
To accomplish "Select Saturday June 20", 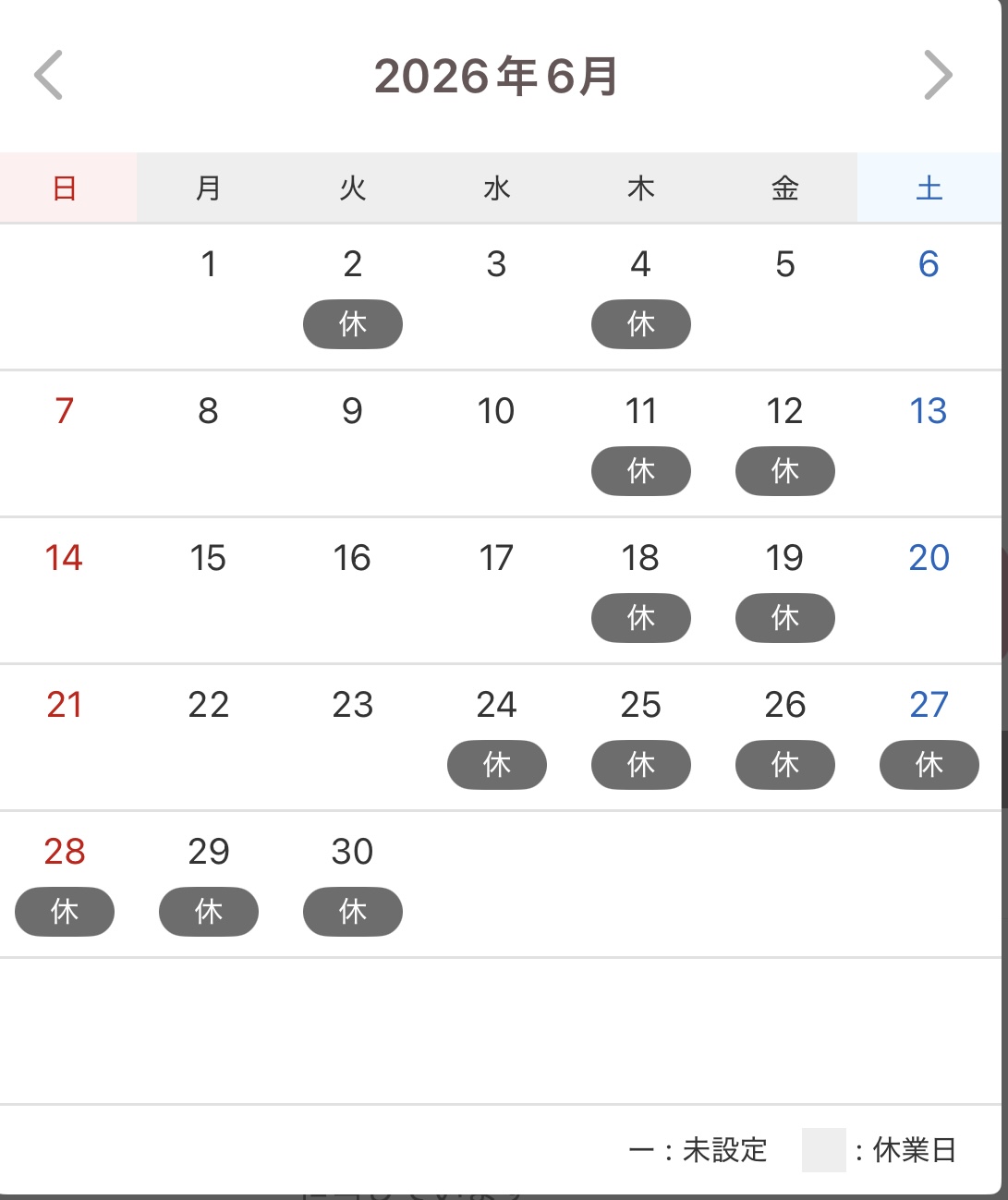I will tap(929, 558).
